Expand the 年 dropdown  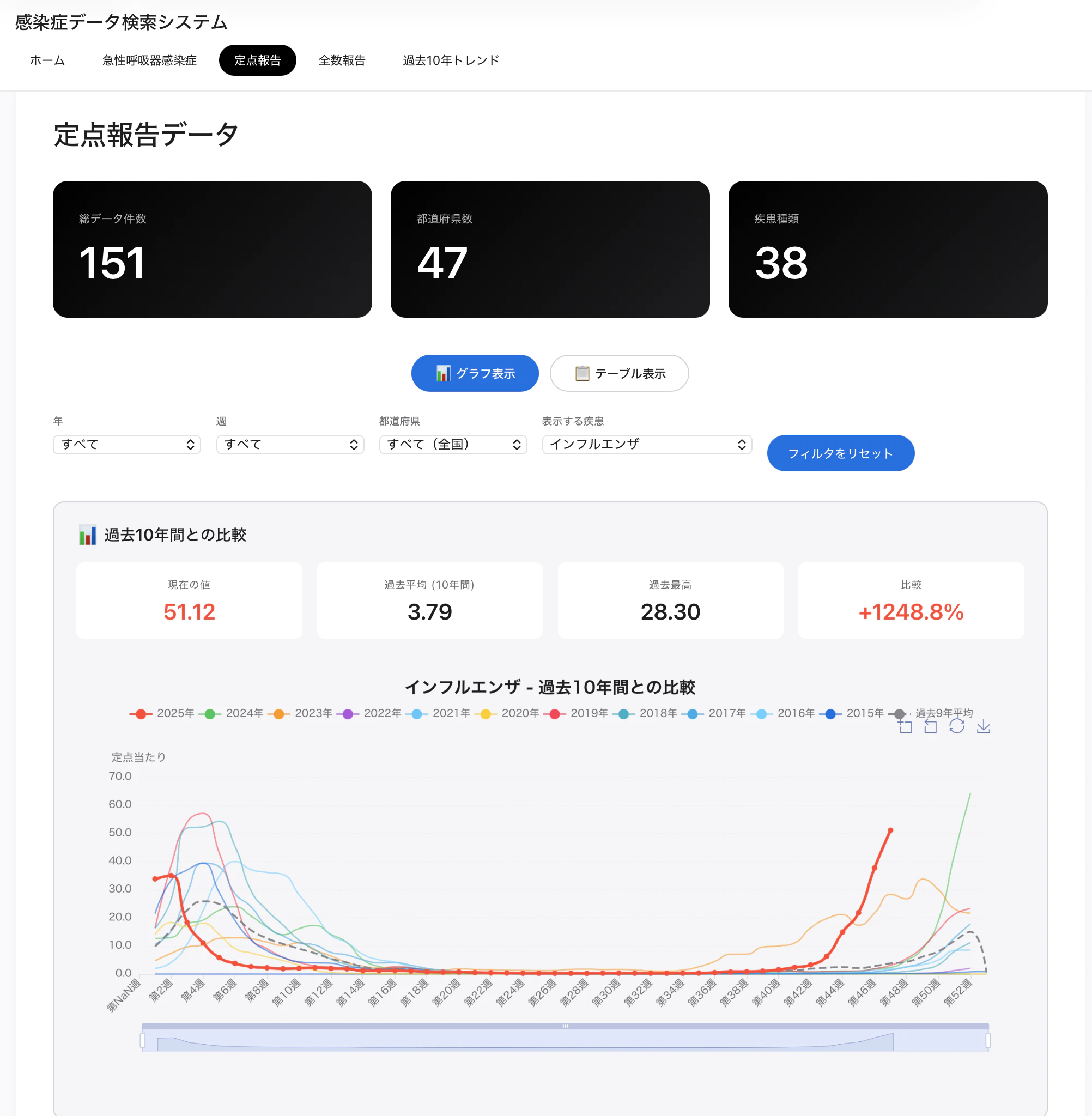pyautogui.click(x=127, y=445)
